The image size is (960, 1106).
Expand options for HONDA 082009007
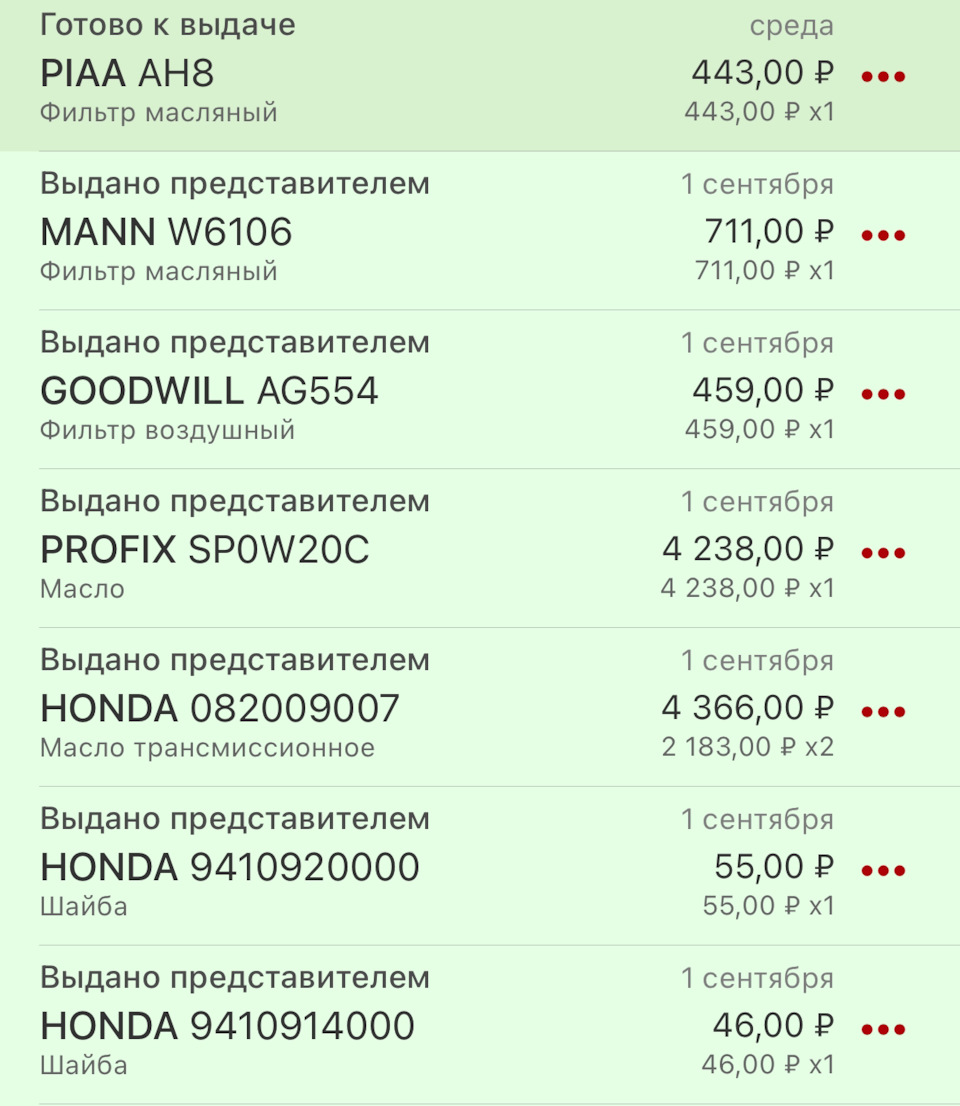coord(883,712)
